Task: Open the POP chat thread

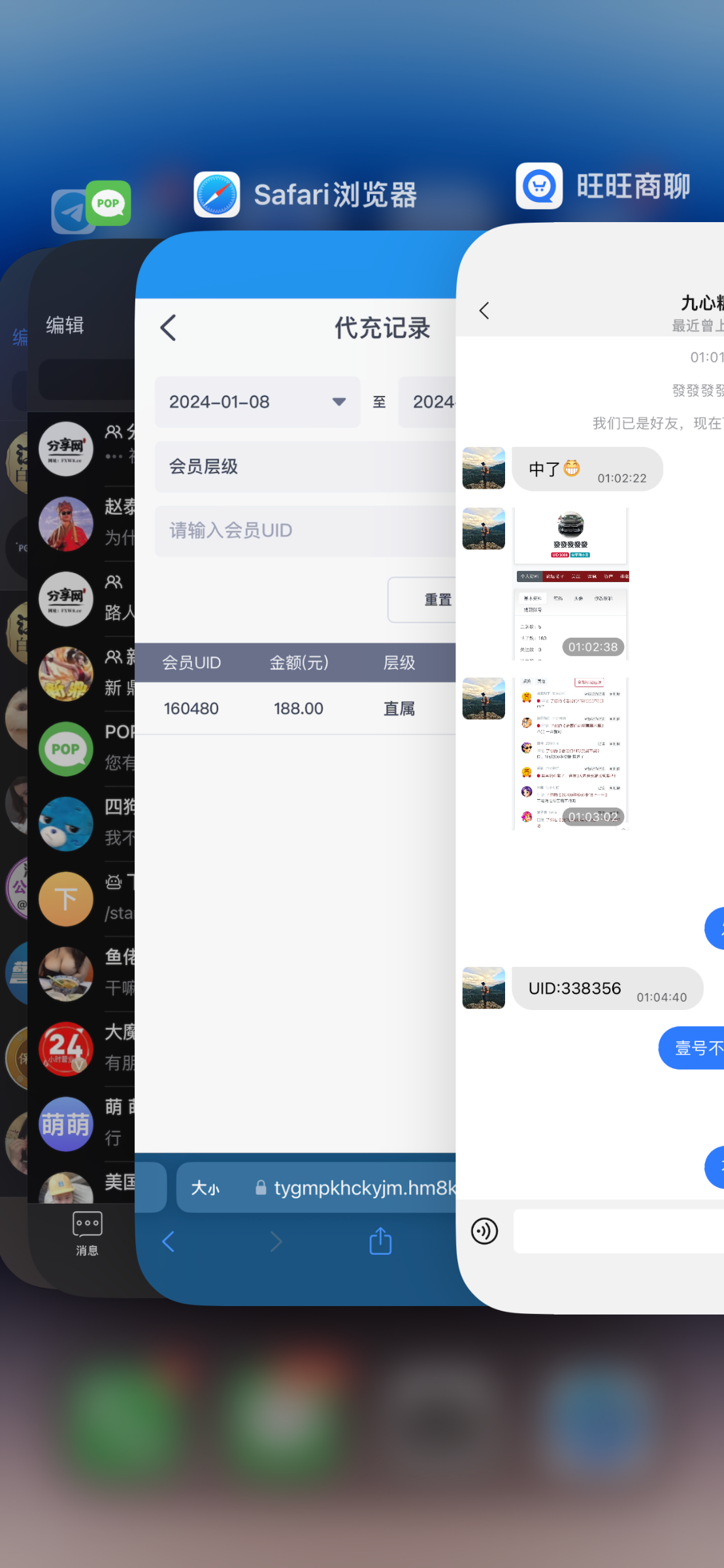Action: click(85, 749)
